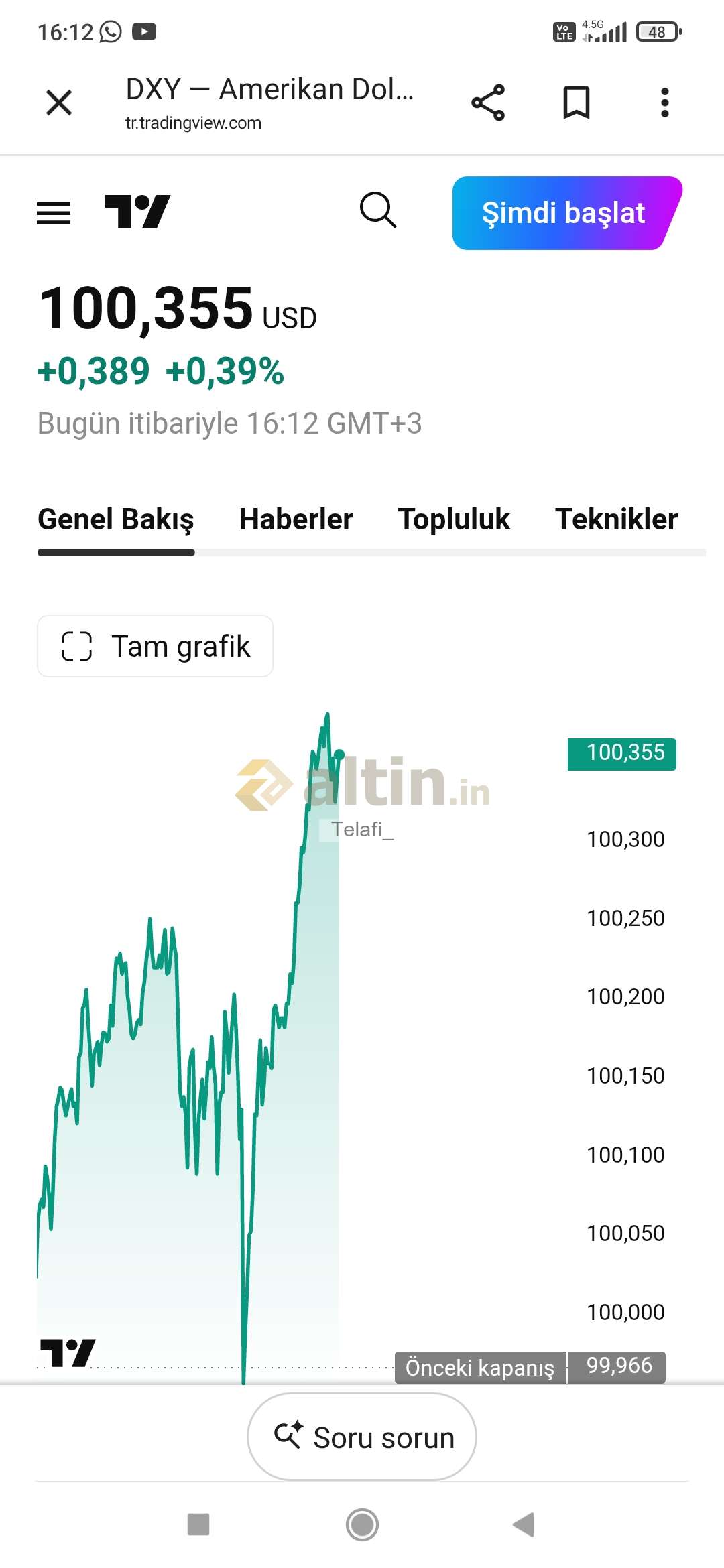Open the Teknikler tab
Screen dimensions: 724x1568
pos(616,519)
